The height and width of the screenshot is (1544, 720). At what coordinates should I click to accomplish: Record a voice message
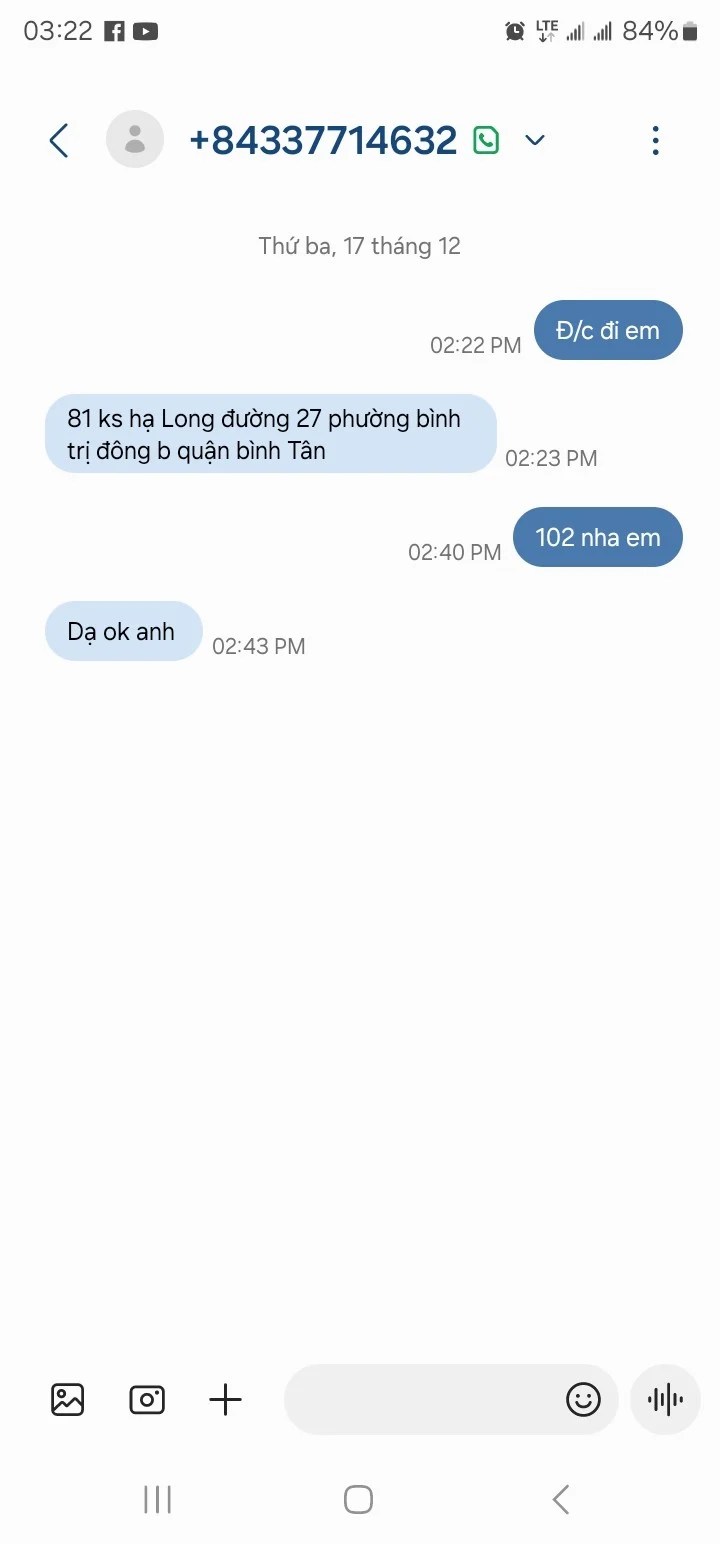click(x=665, y=1399)
